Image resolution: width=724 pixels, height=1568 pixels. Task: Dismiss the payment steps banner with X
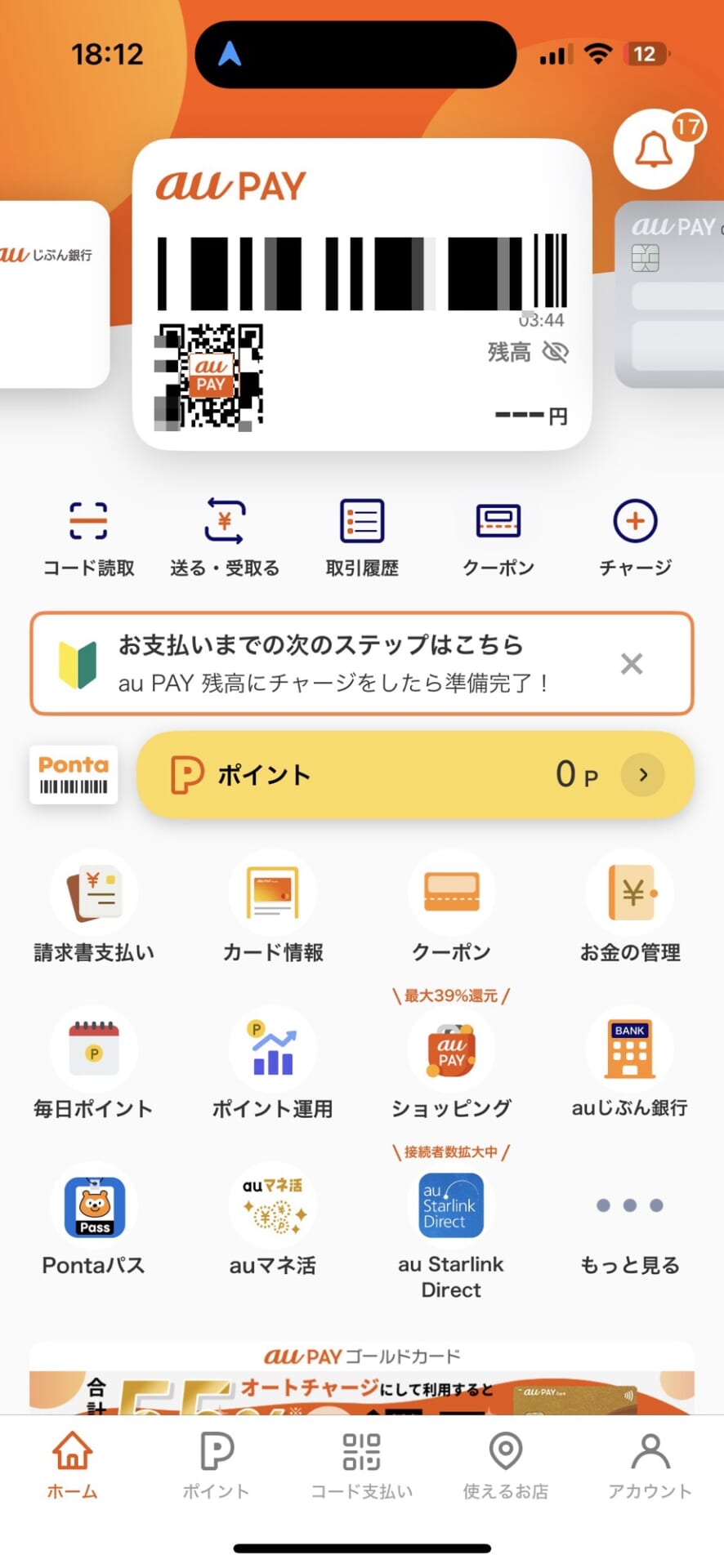pos(631,663)
